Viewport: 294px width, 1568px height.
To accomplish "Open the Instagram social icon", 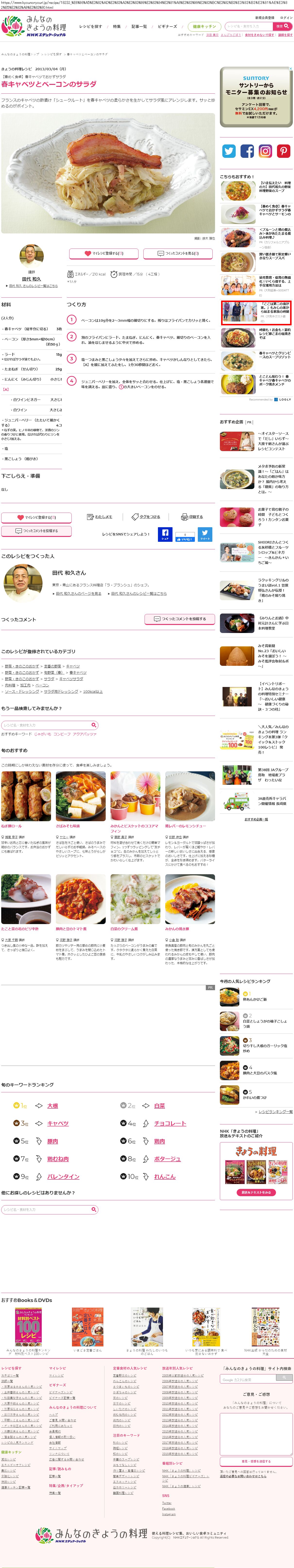I will point(265,151).
